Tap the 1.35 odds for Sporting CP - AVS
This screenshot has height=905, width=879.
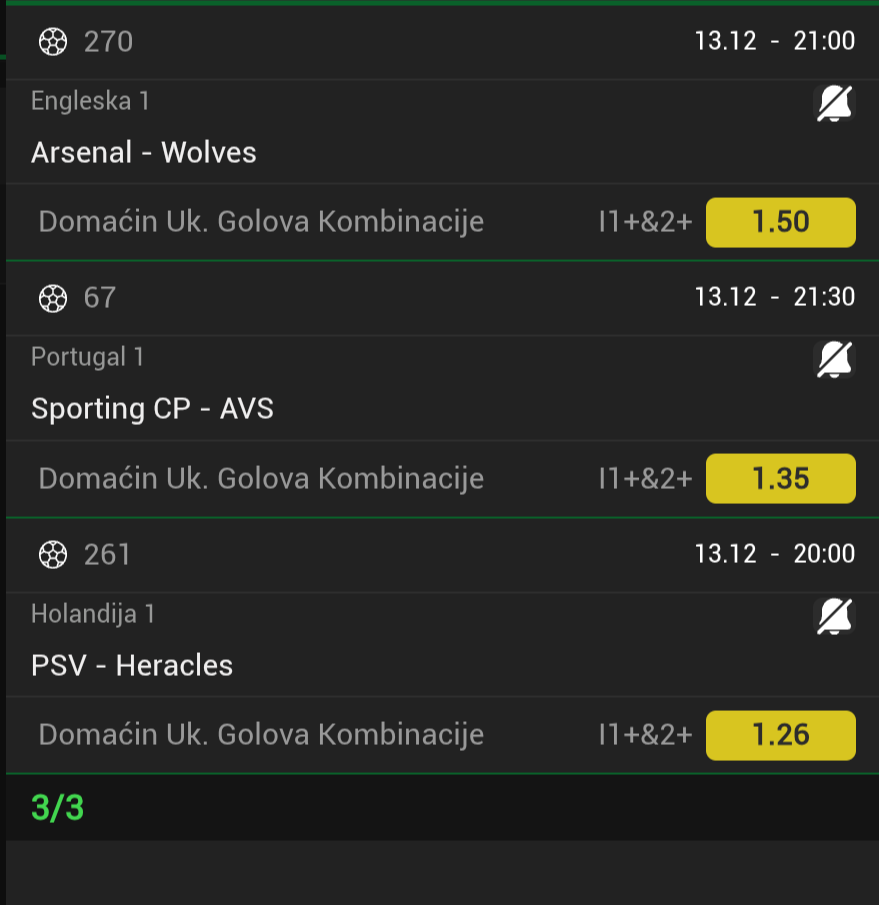click(780, 478)
